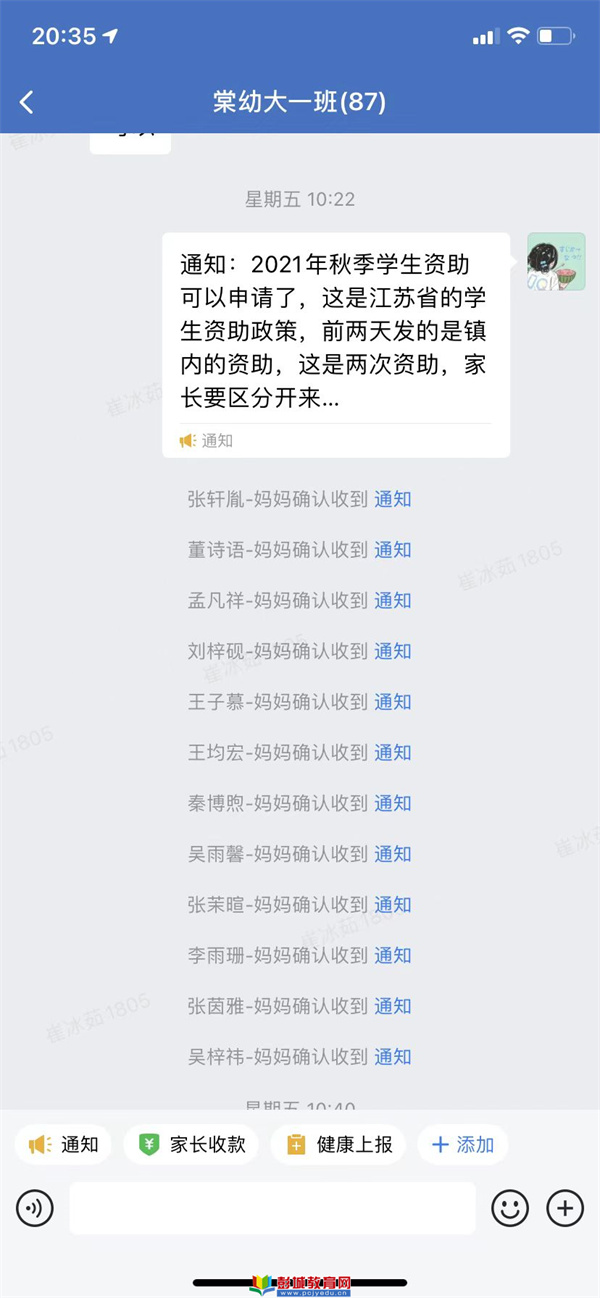
Task: Open 通知 link next to 王均宏-妈妈
Action: click(x=393, y=752)
